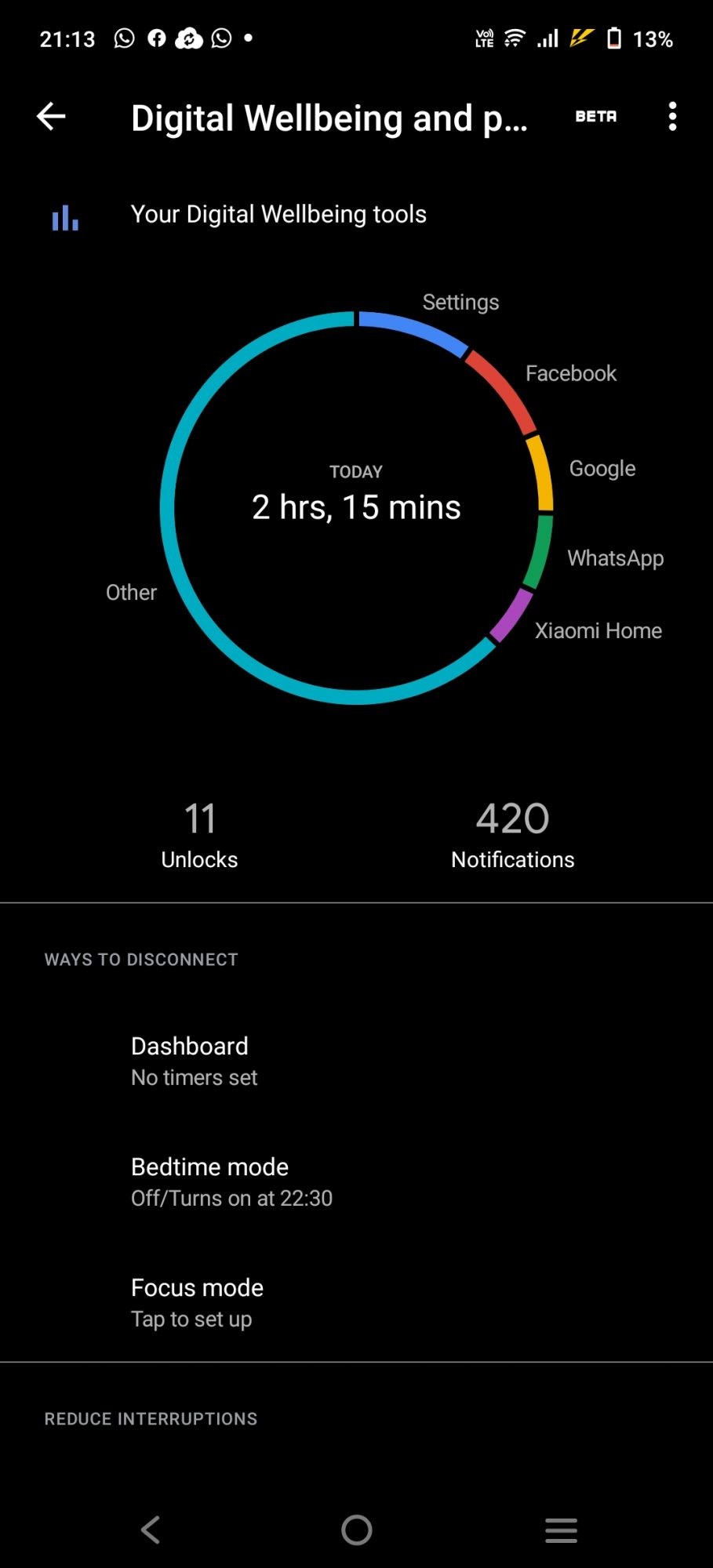Go back using the top arrow
Viewport: 713px width, 1568px height.
(x=51, y=117)
